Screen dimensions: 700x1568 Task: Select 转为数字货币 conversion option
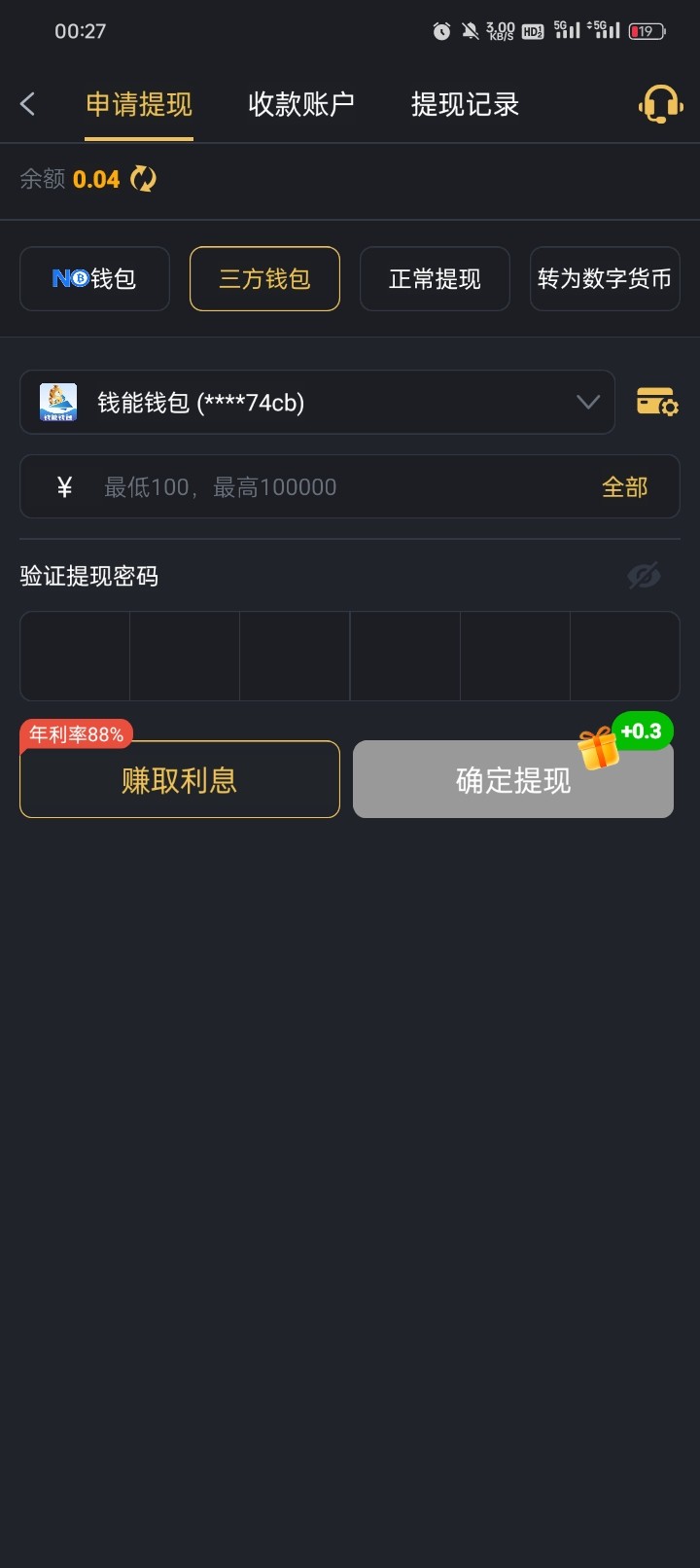605,278
